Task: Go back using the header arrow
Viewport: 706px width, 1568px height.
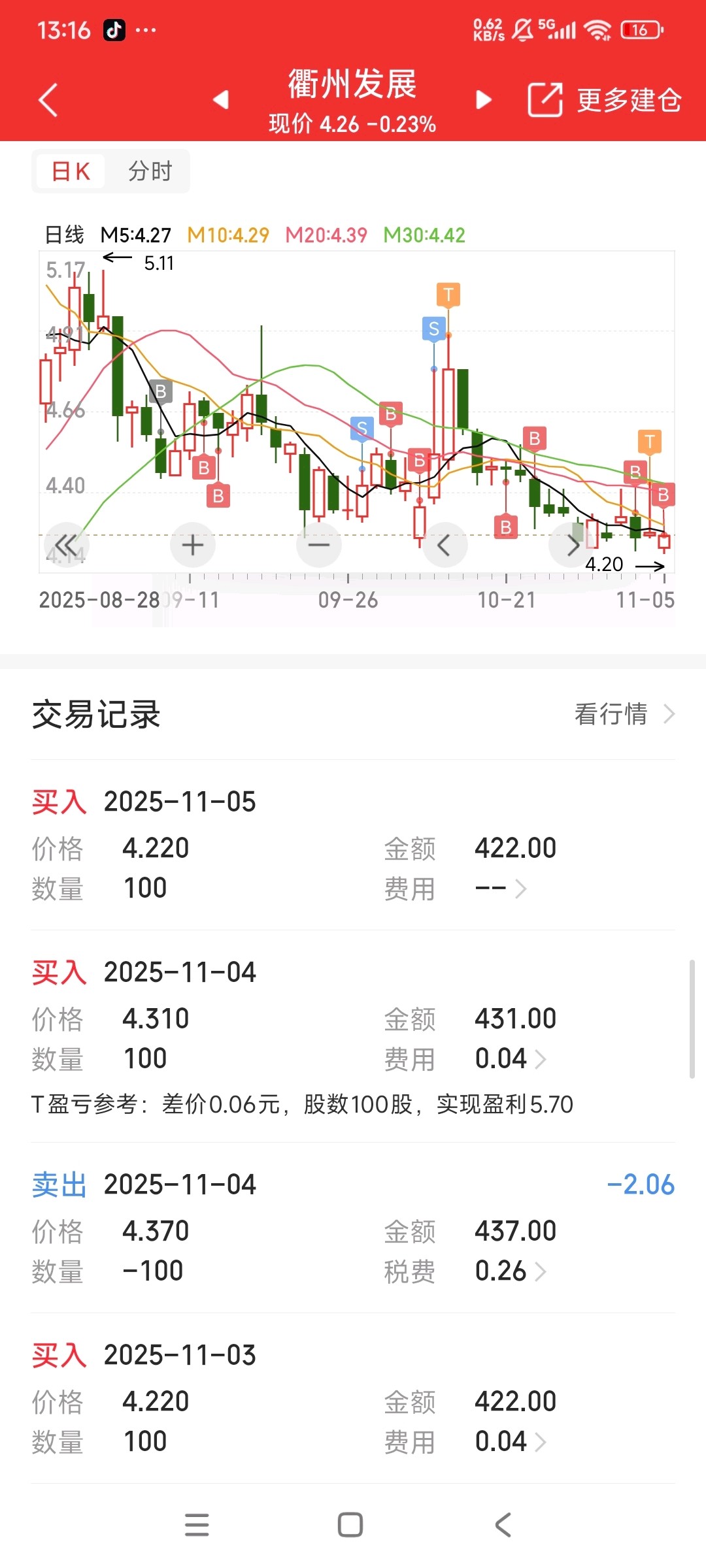Action: pos(48,100)
